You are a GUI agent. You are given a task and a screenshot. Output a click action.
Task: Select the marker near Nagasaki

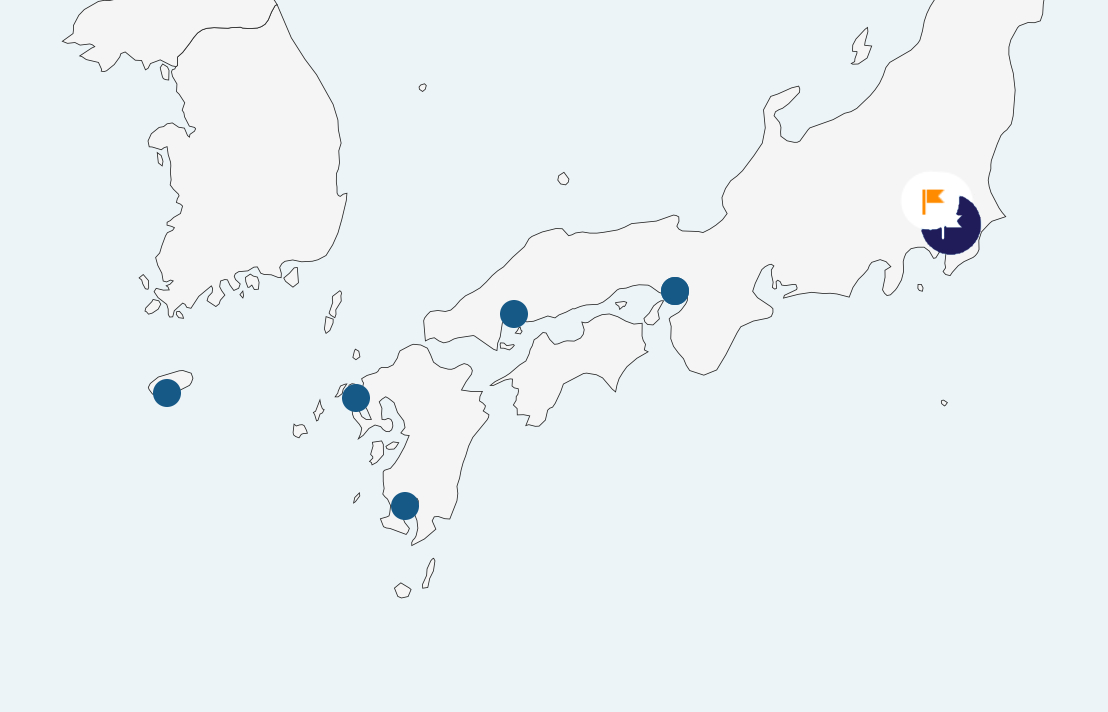[356, 398]
